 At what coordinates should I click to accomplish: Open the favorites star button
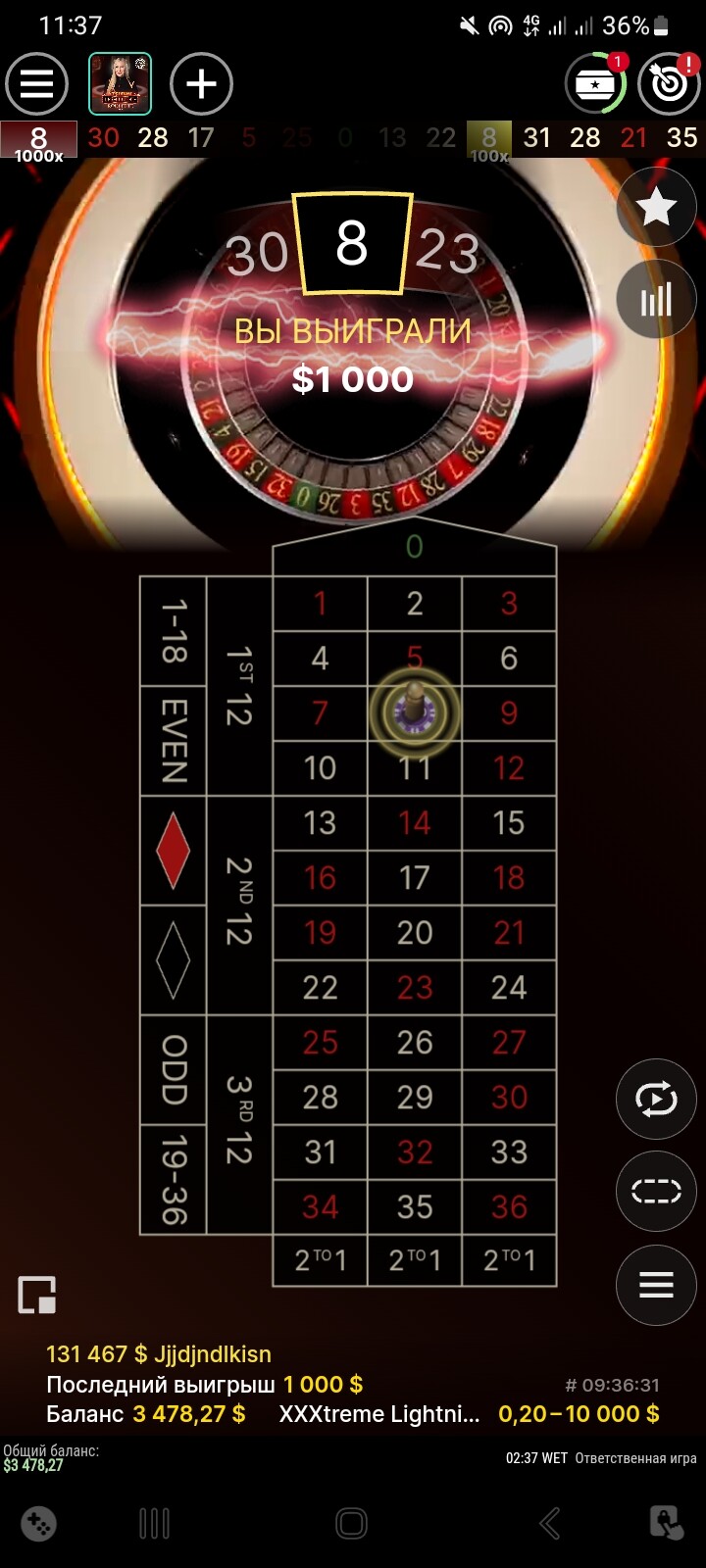[656, 208]
